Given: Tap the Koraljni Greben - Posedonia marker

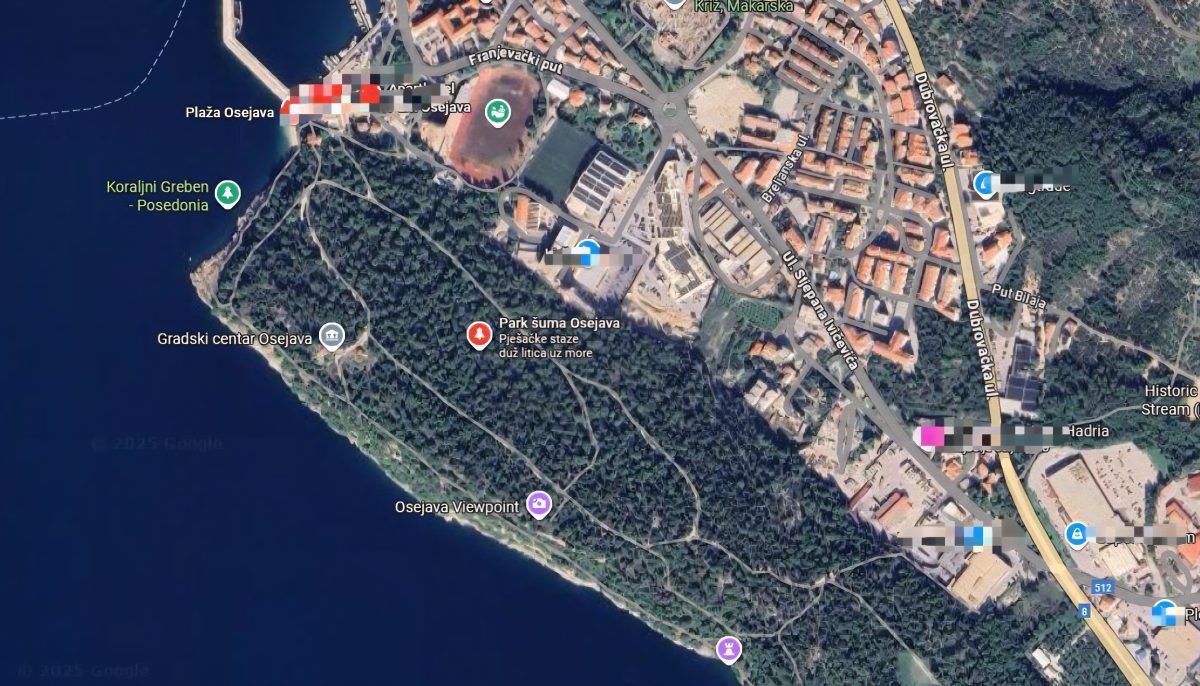Looking at the screenshot, I should tap(229, 192).
